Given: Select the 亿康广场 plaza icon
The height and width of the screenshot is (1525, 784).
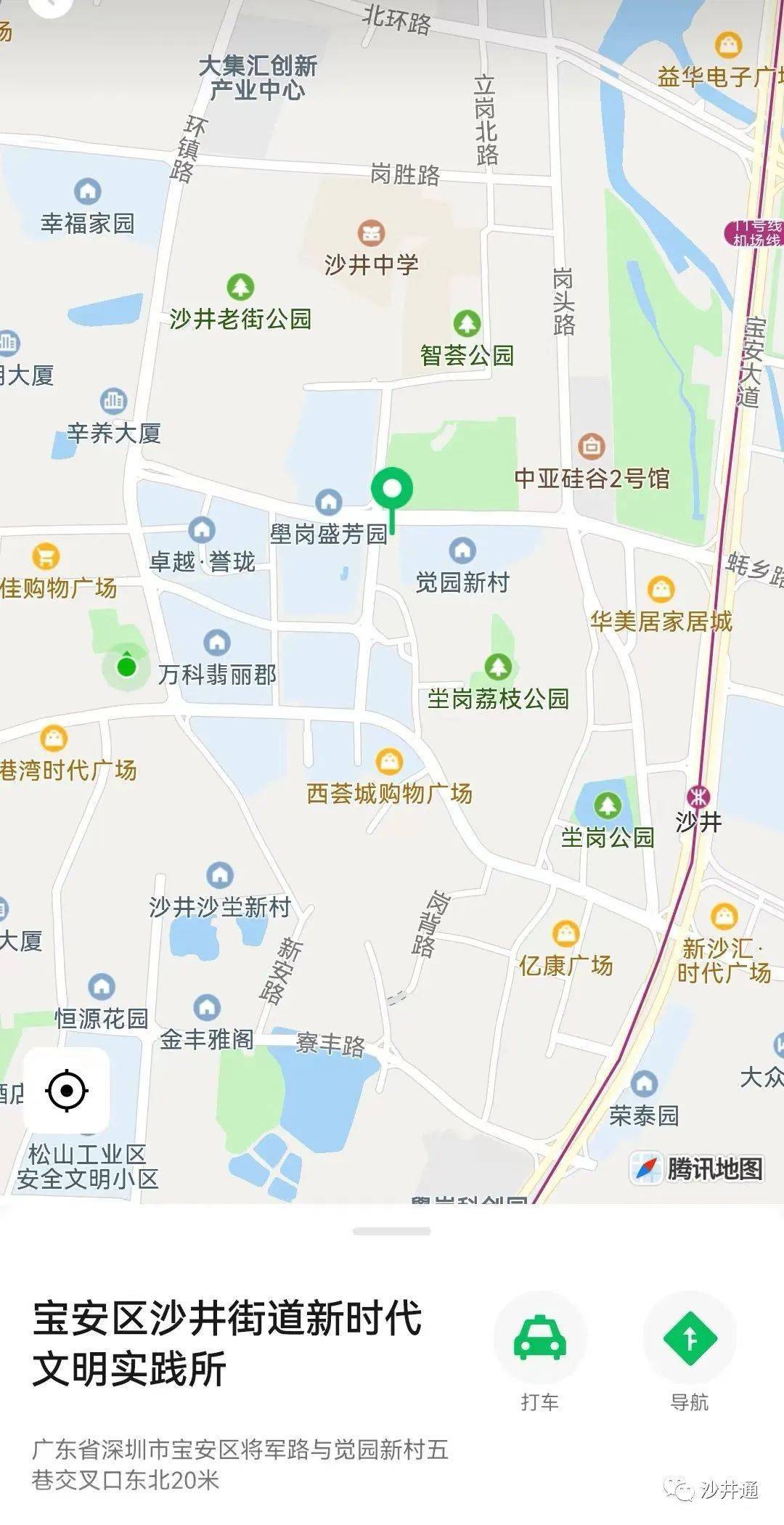Looking at the screenshot, I should pyautogui.click(x=565, y=932).
